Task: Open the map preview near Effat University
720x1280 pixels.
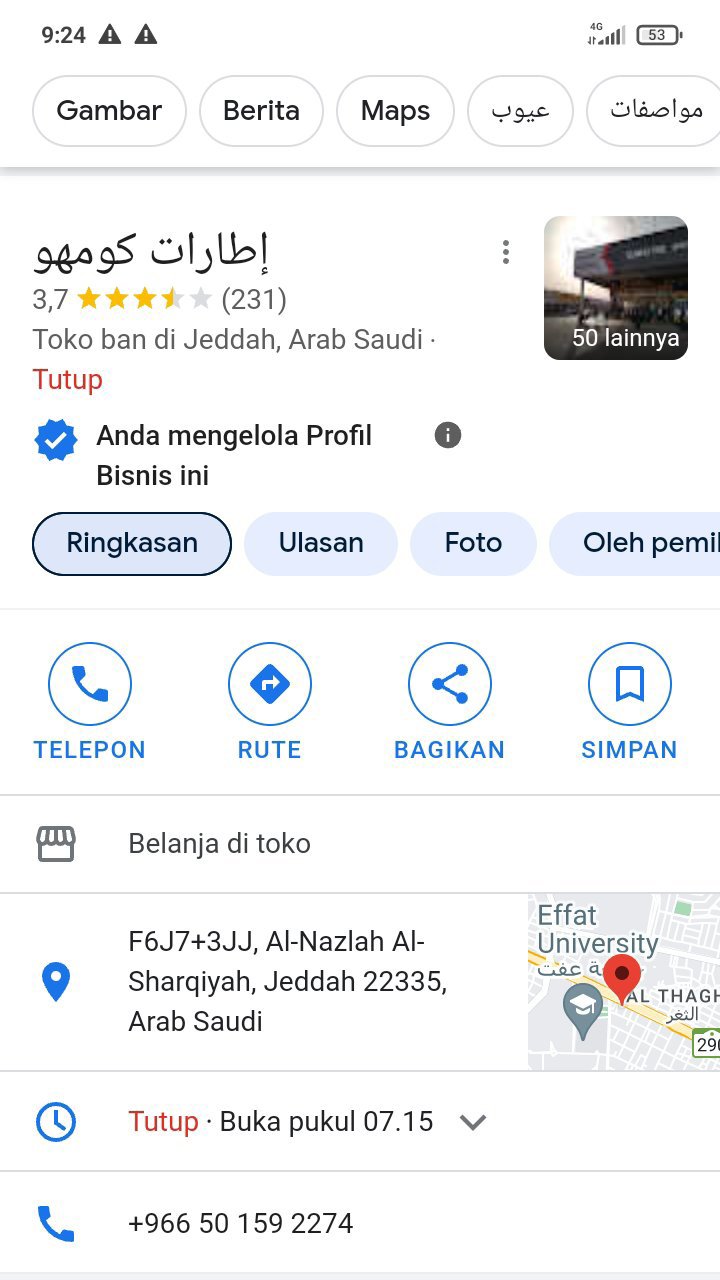Action: [x=624, y=982]
